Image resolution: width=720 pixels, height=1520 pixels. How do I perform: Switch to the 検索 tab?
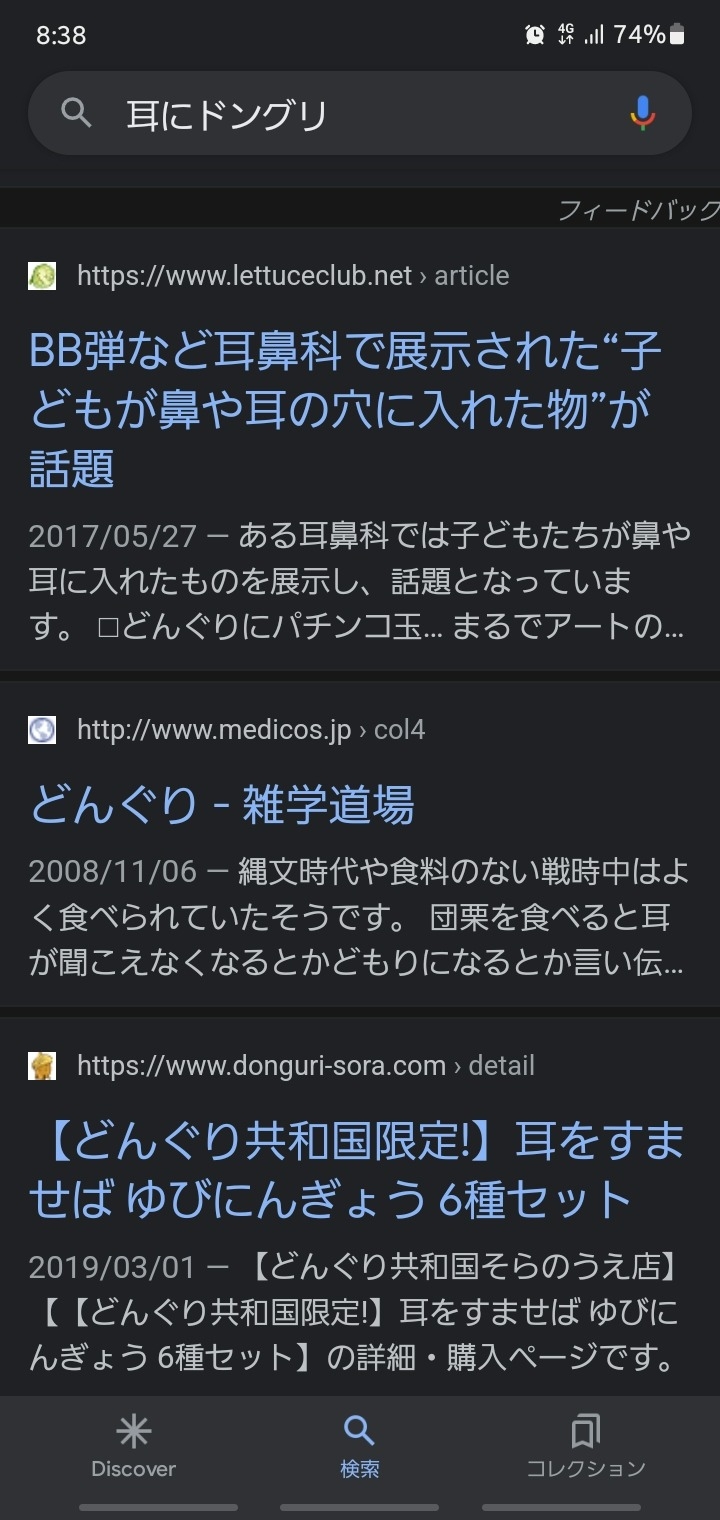(359, 1446)
